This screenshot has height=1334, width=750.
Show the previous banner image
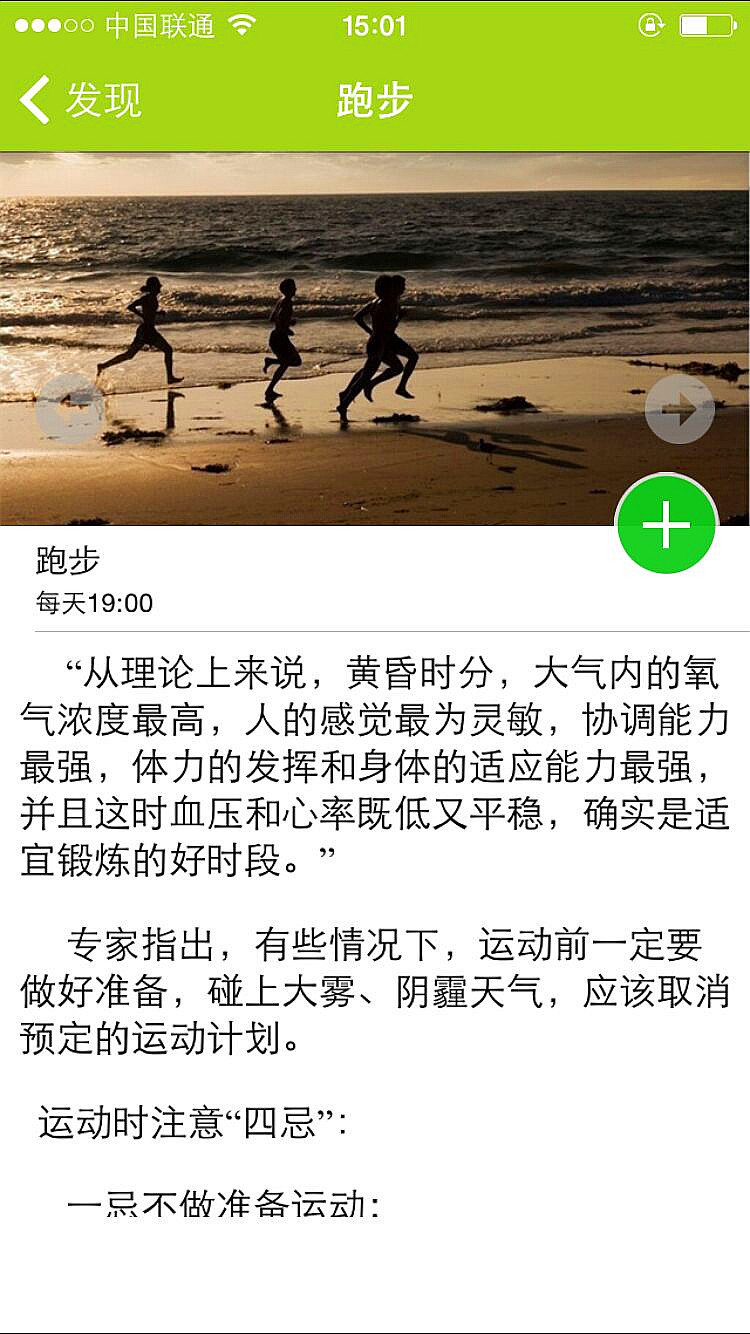[x=70, y=408]
